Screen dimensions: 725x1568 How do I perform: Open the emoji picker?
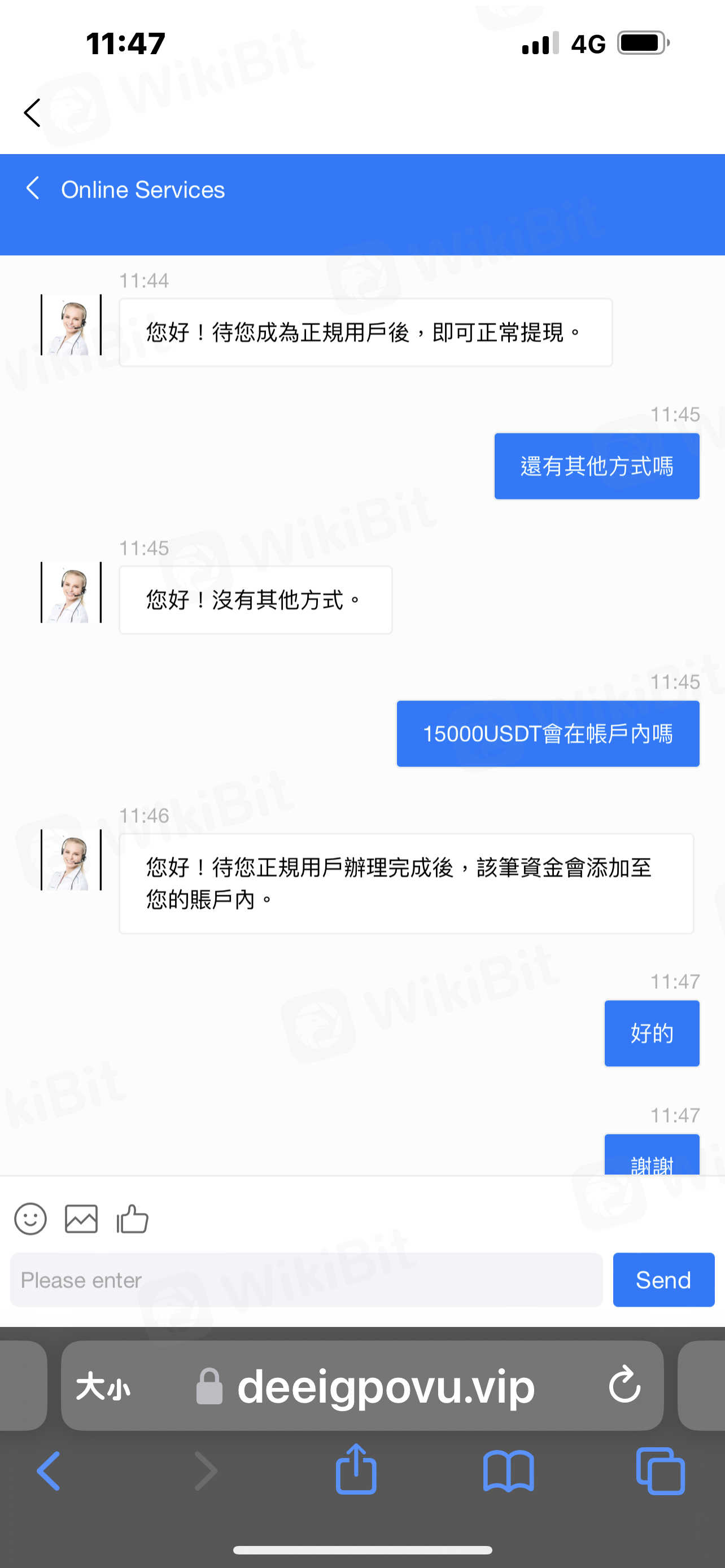30,1219
